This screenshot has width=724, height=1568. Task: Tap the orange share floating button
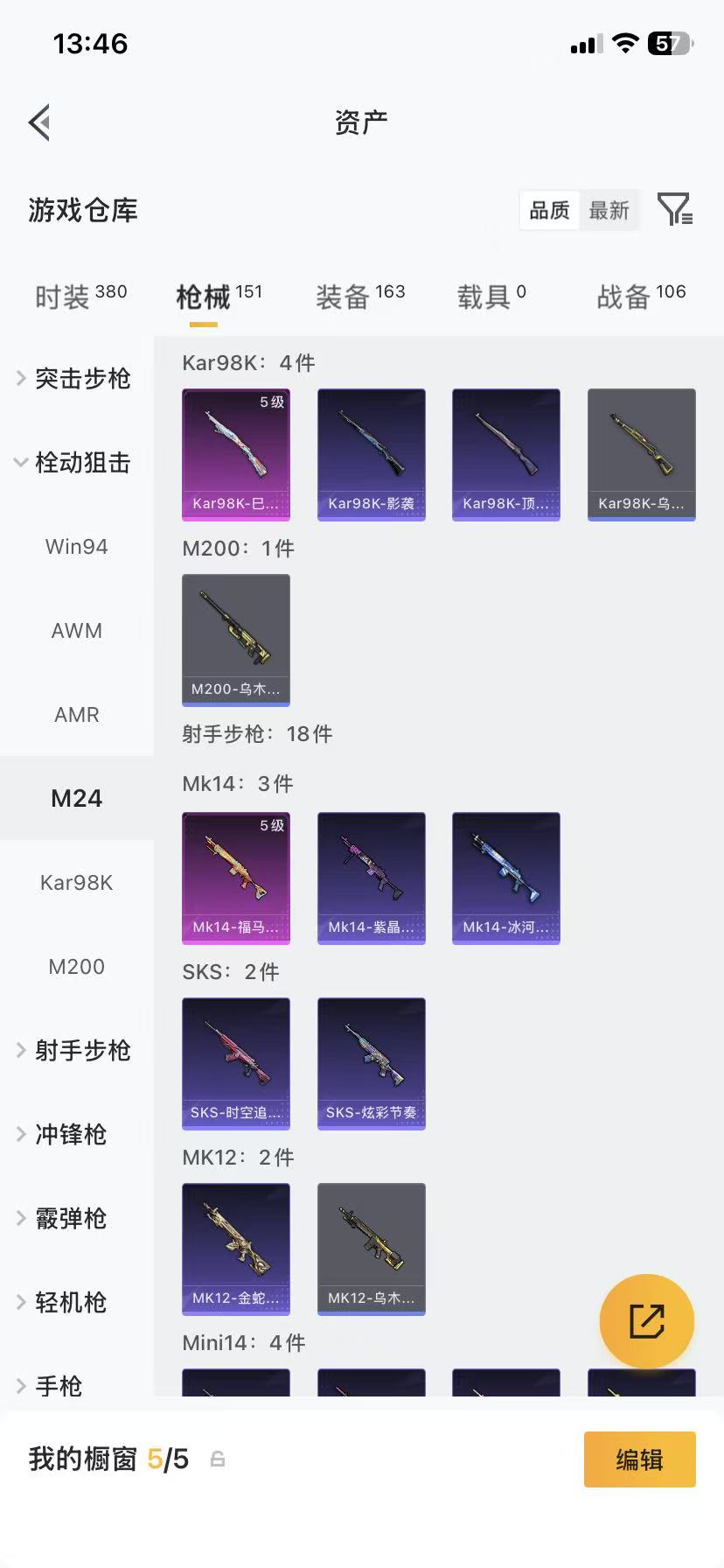646,1320
